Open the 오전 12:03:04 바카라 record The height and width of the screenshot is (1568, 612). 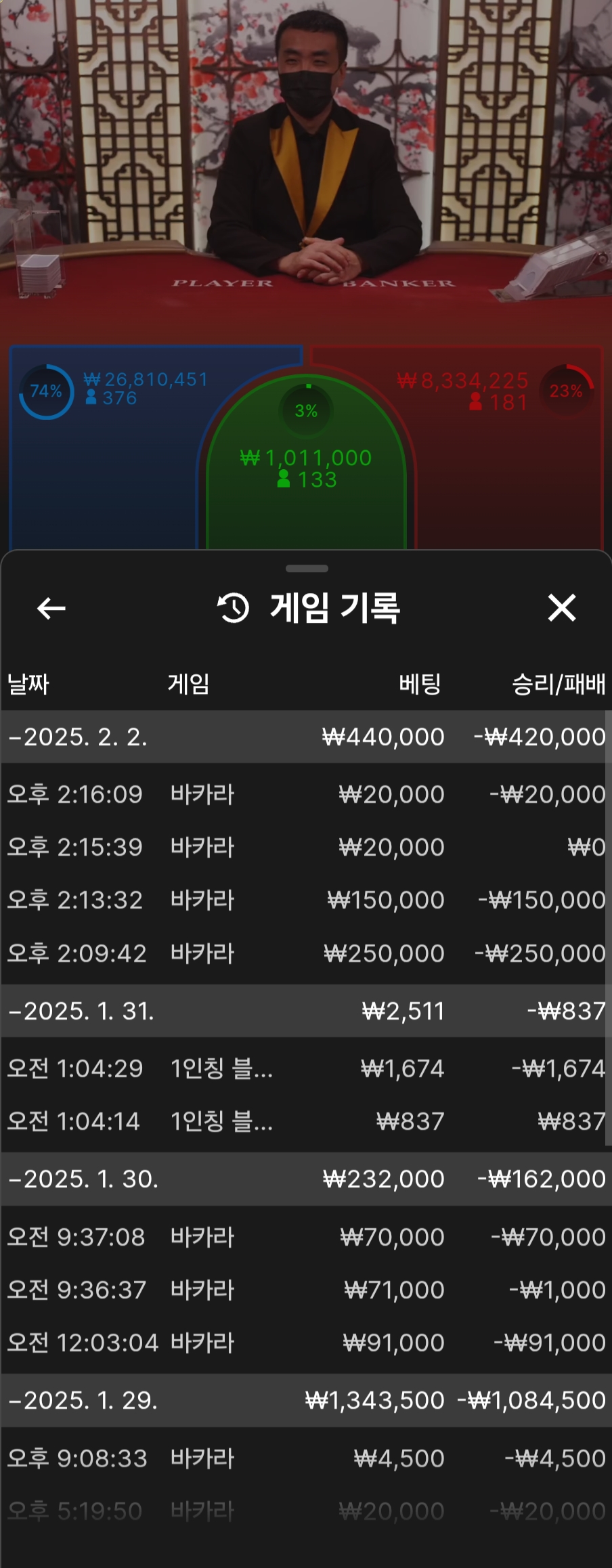305,1343
